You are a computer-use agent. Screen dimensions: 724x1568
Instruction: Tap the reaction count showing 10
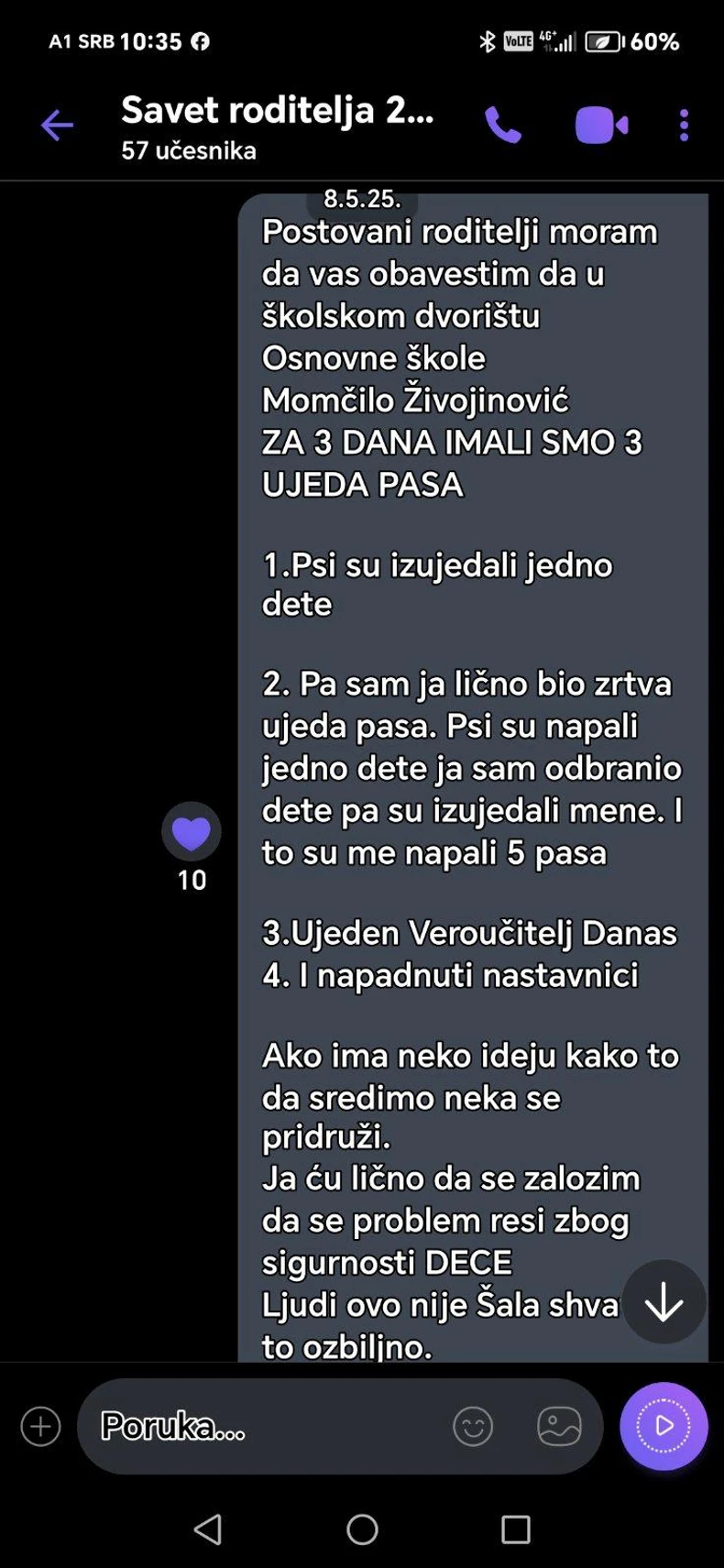[191, 882]
